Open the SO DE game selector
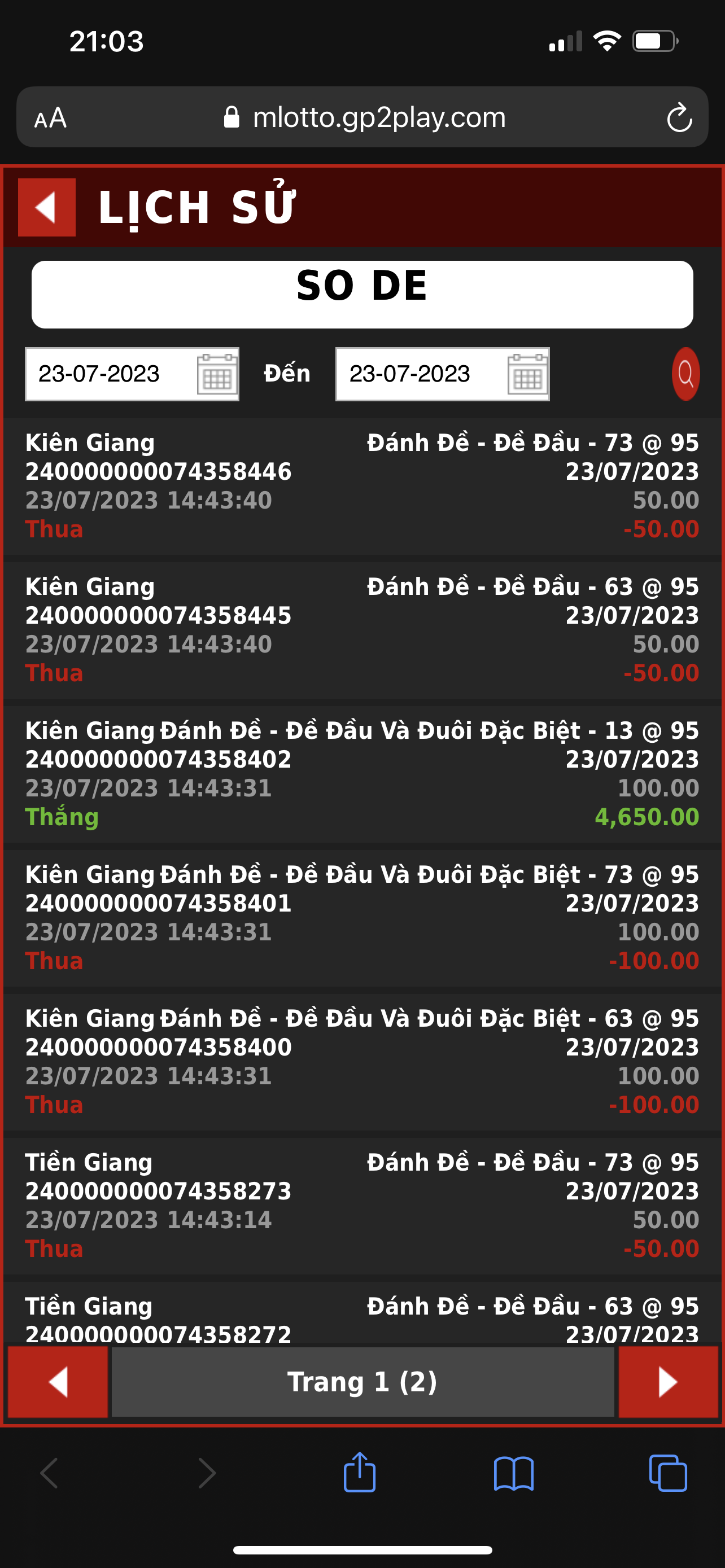This screenshot has width=725, height=1568. pyautogui.click(x=362, y=295)
